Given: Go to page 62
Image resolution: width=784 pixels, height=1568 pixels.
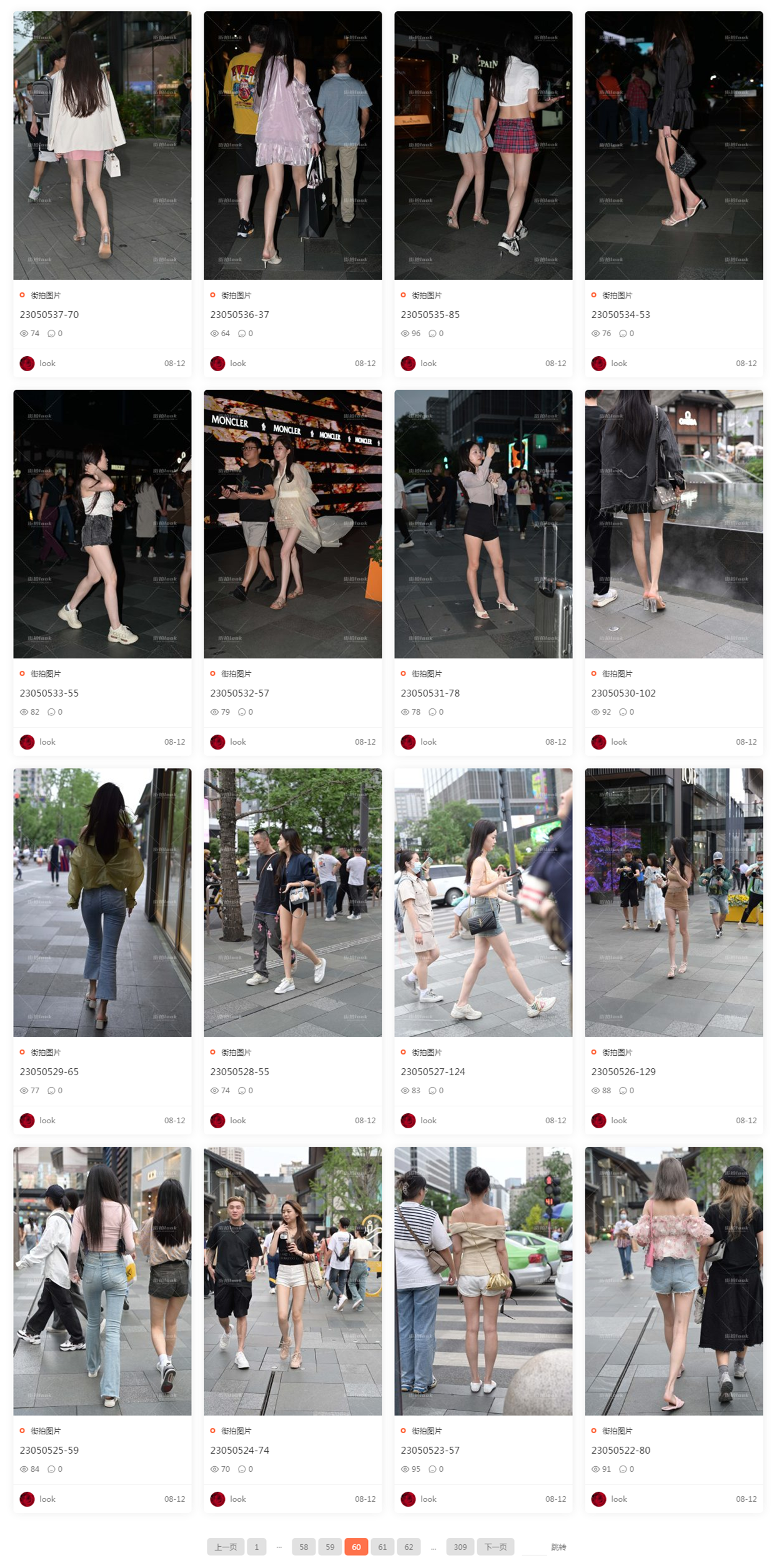Looking at the screenshot, I should coord(409,1547).
